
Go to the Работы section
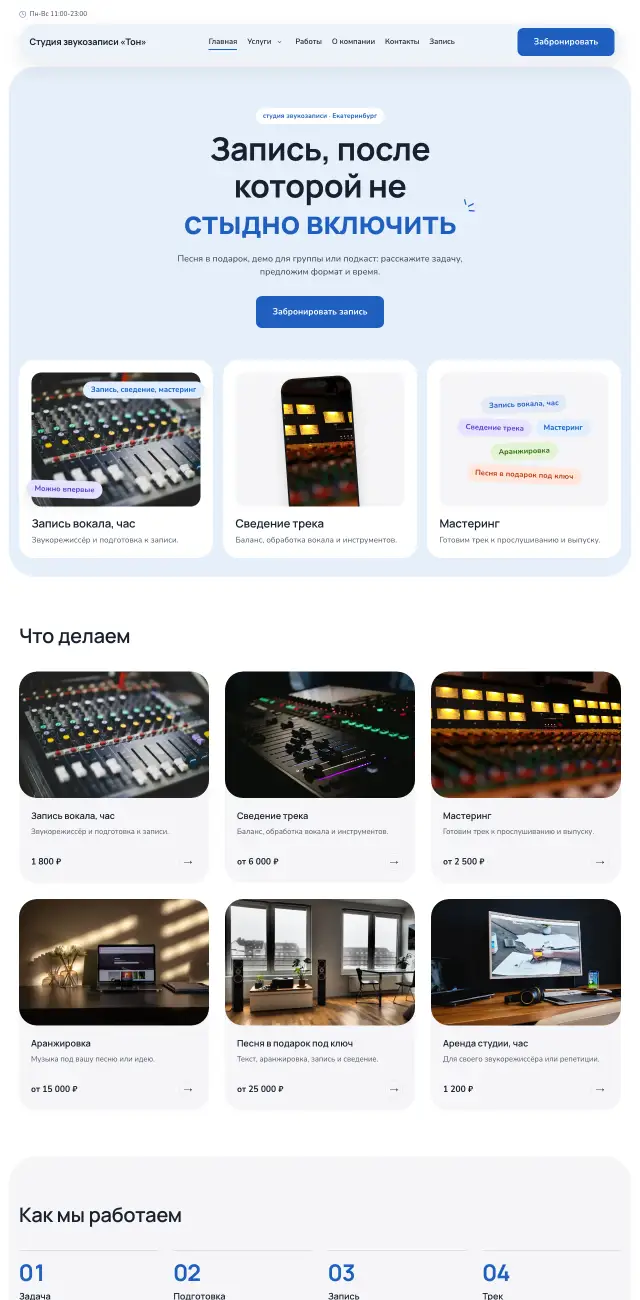pos(308,42)
